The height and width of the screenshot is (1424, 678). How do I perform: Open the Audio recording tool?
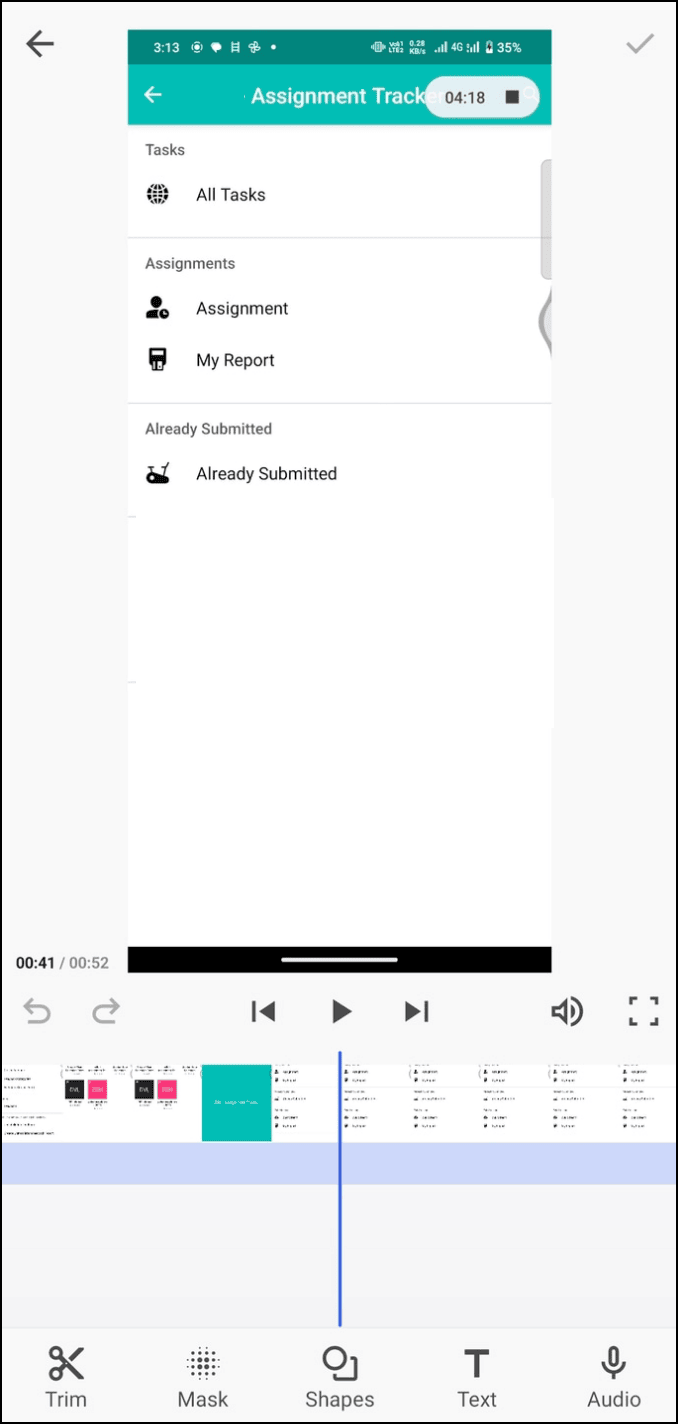pyautogui.click(x=613, y=1376)
